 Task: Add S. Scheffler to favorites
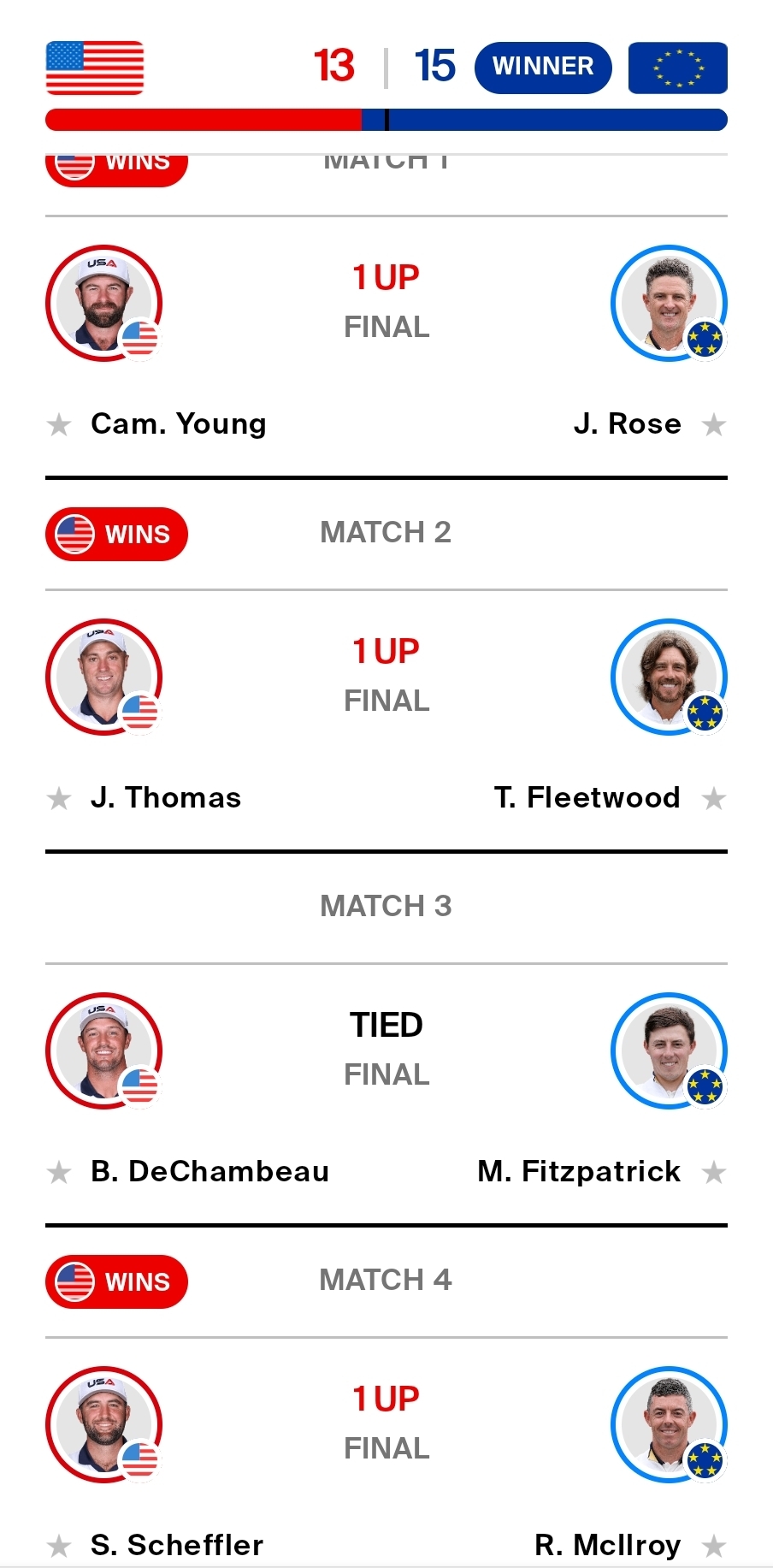coord(59,1546)
